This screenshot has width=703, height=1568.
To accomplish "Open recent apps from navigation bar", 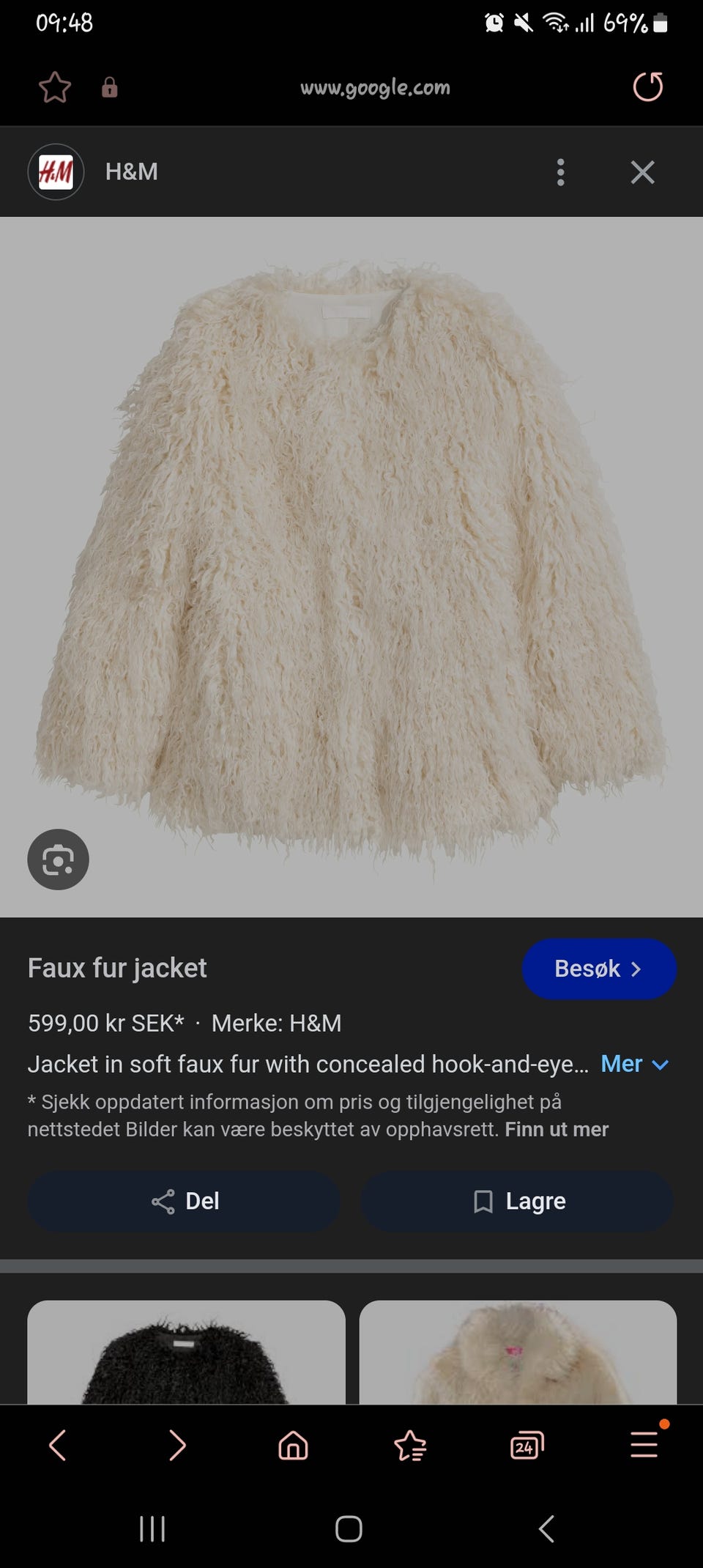I will (152, 1529).
